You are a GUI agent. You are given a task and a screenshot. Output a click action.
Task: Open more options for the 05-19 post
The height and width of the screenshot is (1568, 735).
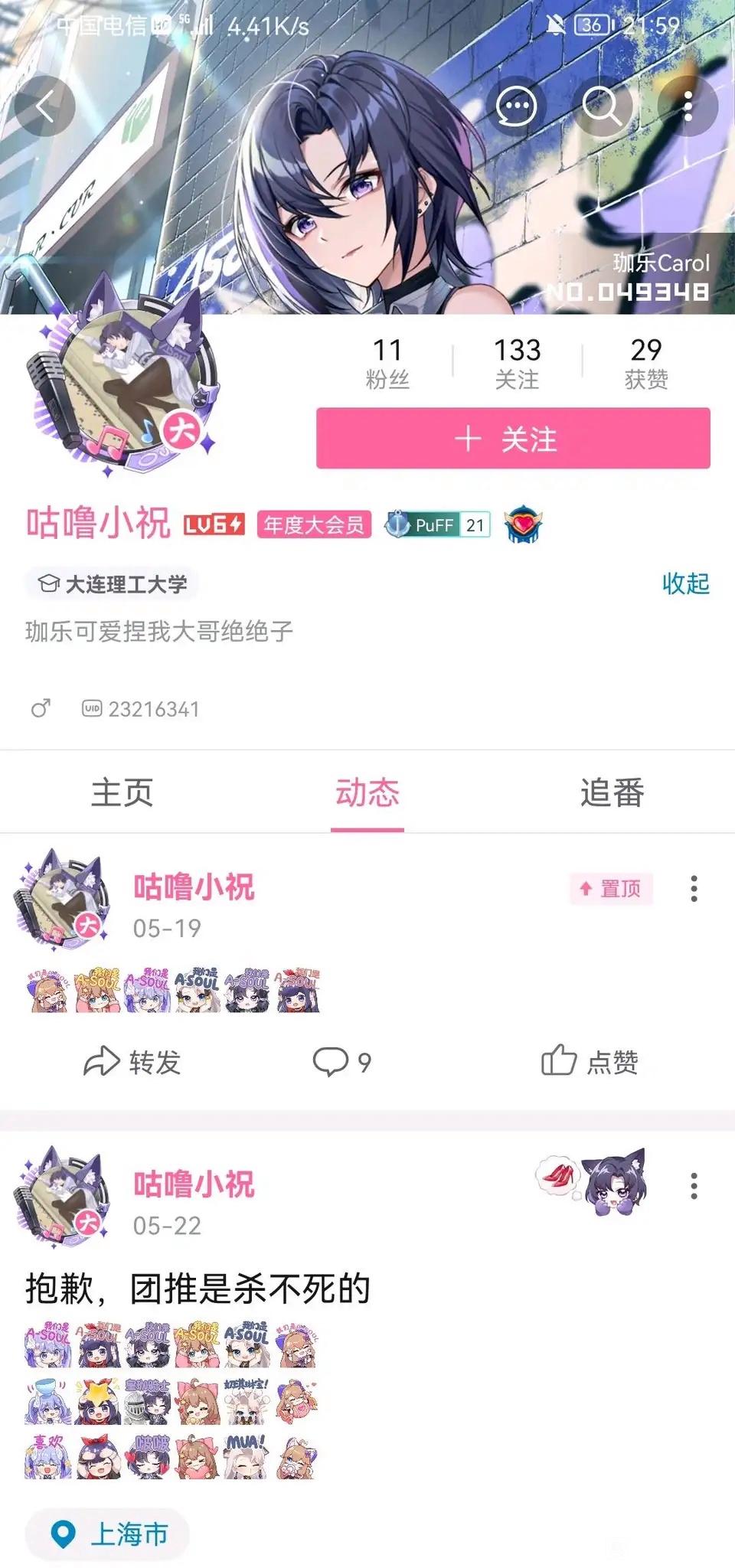(694, 888)
